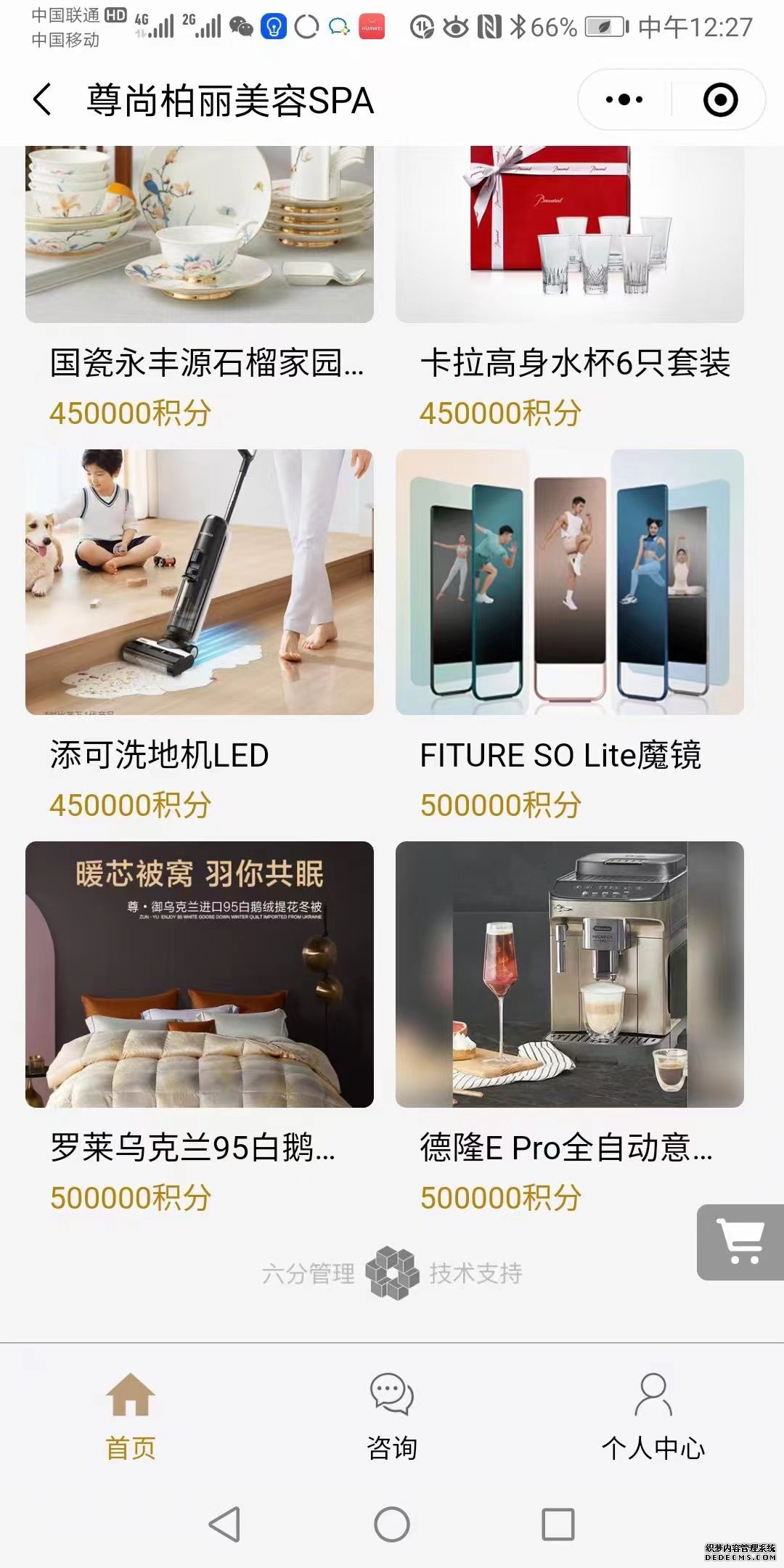The width and height of the screenshot is (784, 1568).
Task: Close the mini program with the circle button
Action: click(720, 99)
